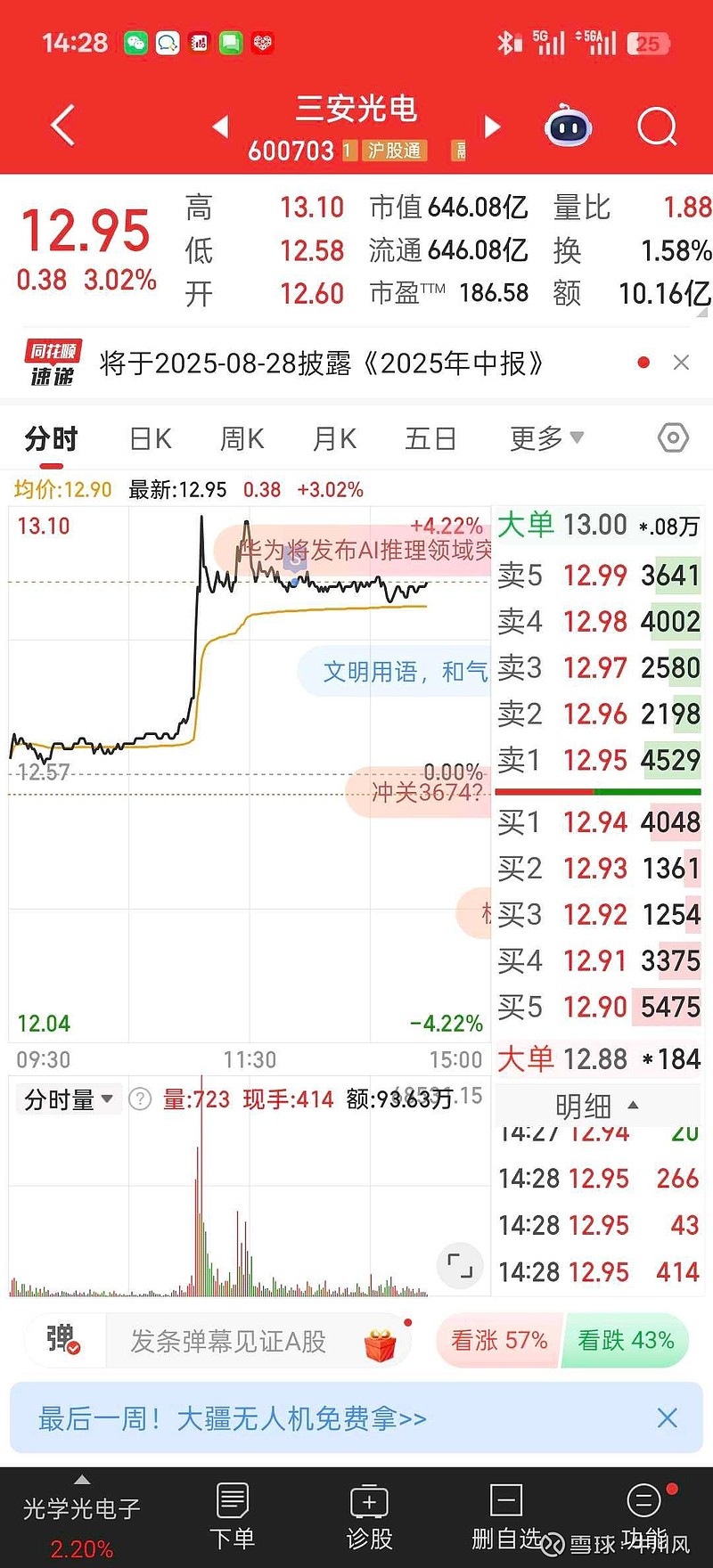Screen dimensions: 713x1568
Task: Close the 大疆无人机 promo banner
Action: click(667, 1417)
